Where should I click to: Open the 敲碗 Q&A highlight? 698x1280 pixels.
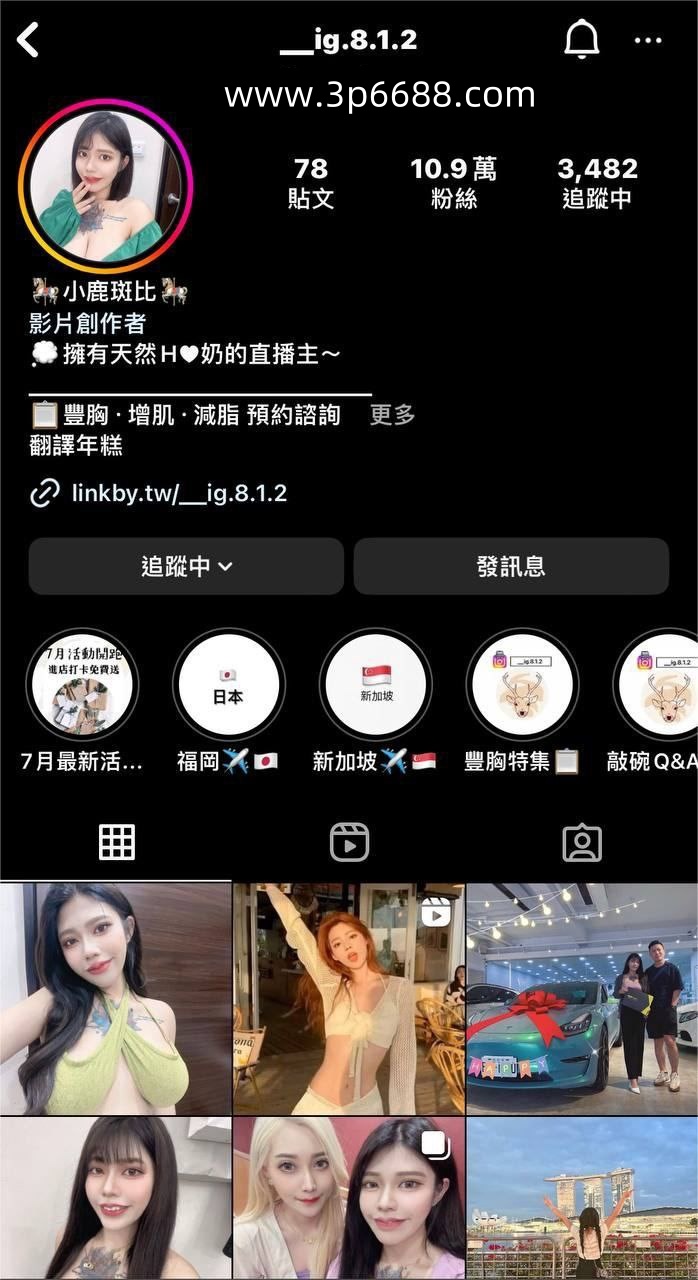658,685
